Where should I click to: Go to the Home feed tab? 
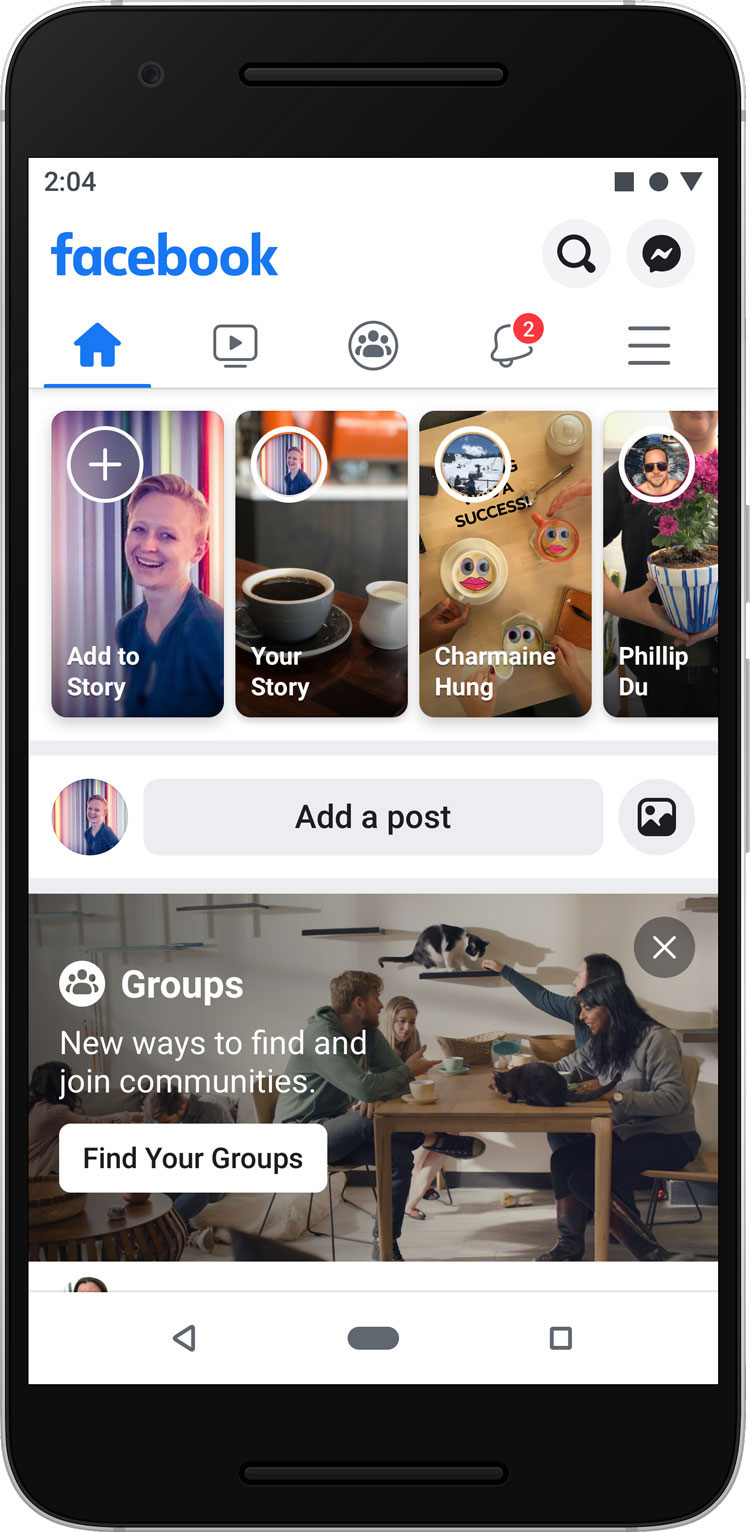click(x=97, y=346)
